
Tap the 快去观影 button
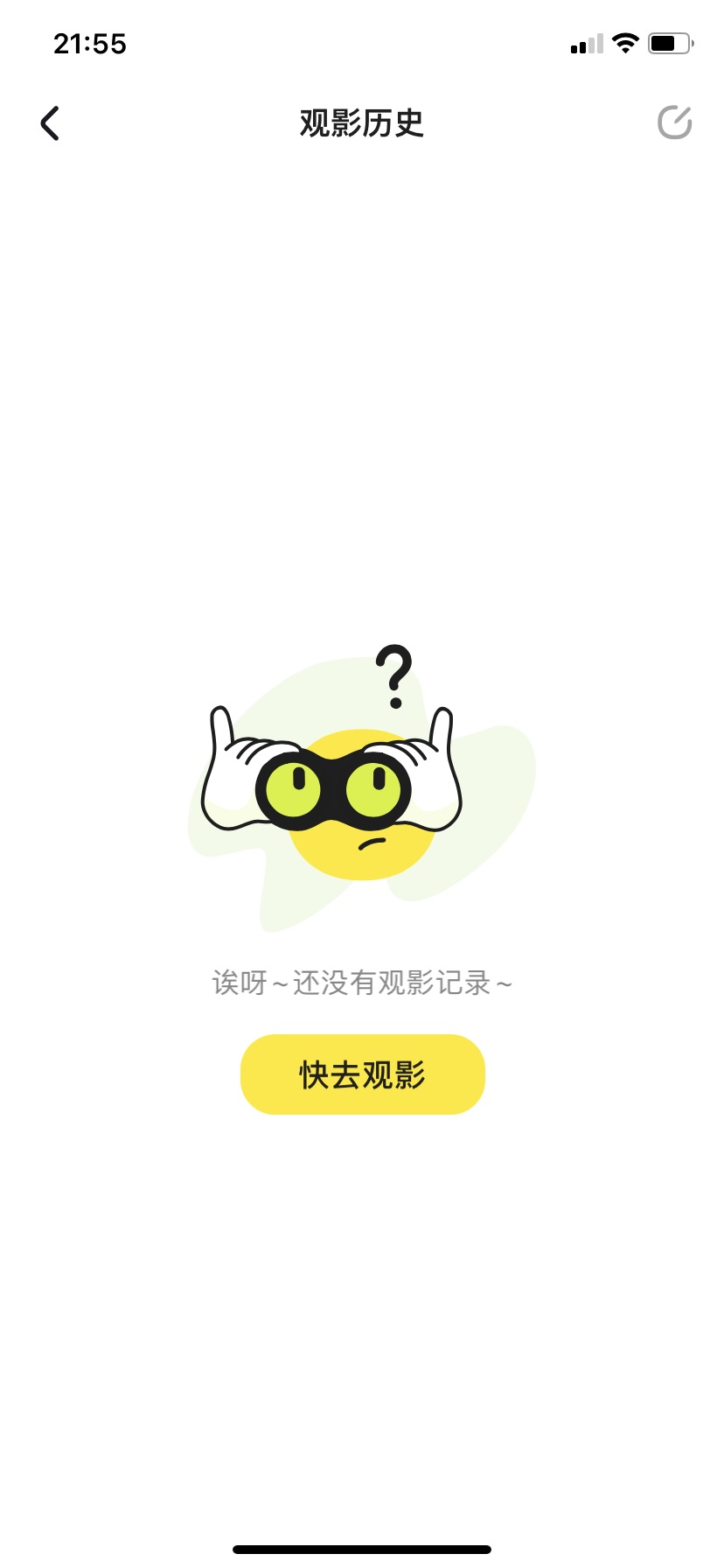pos(362,1074)
